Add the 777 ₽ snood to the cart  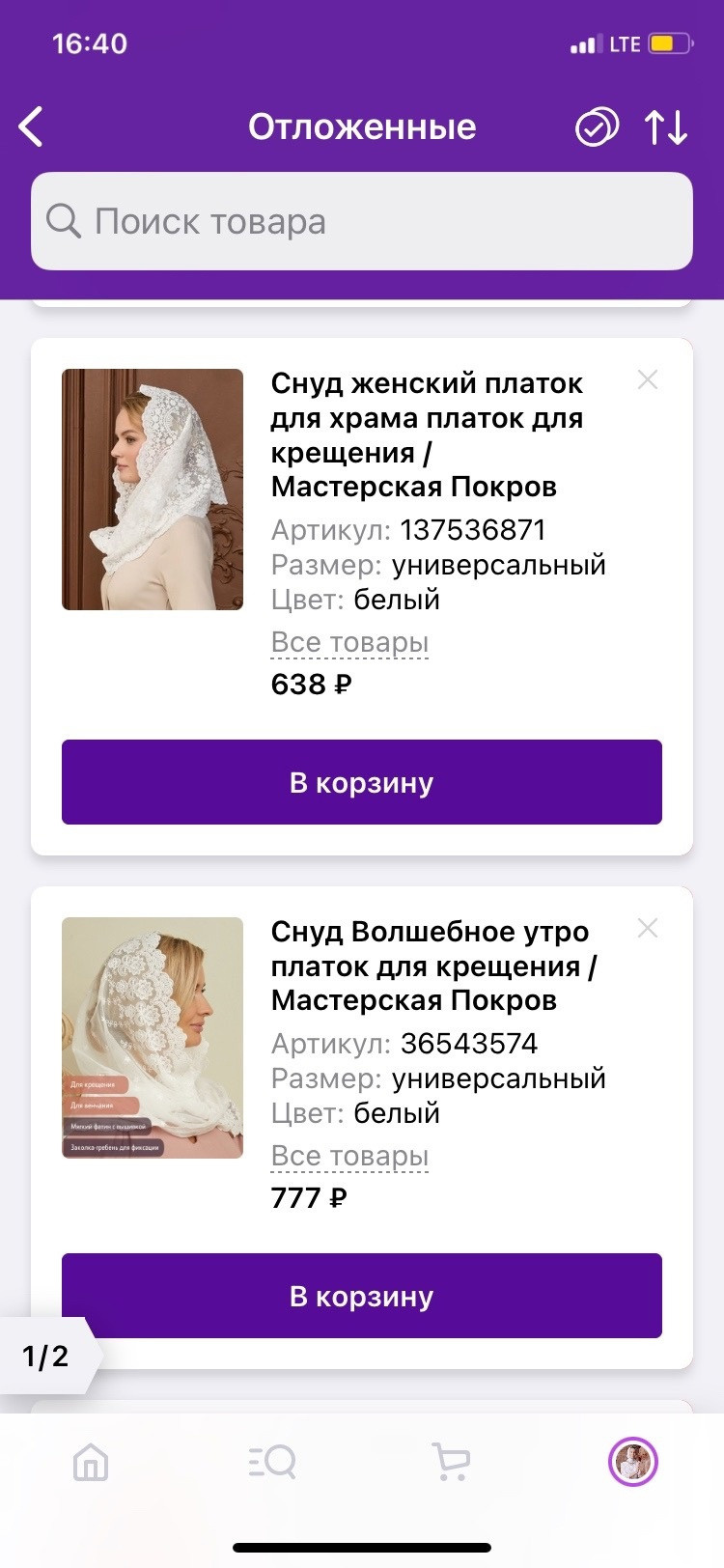[x=362, y=1296]
